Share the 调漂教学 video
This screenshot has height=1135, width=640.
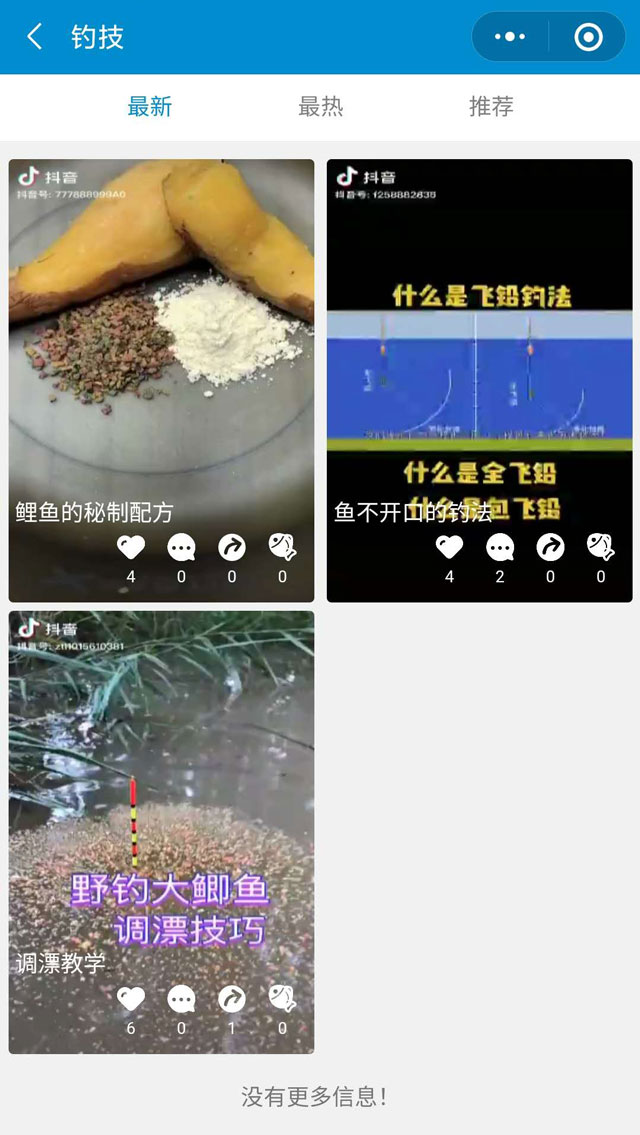[x=232, y=998]
